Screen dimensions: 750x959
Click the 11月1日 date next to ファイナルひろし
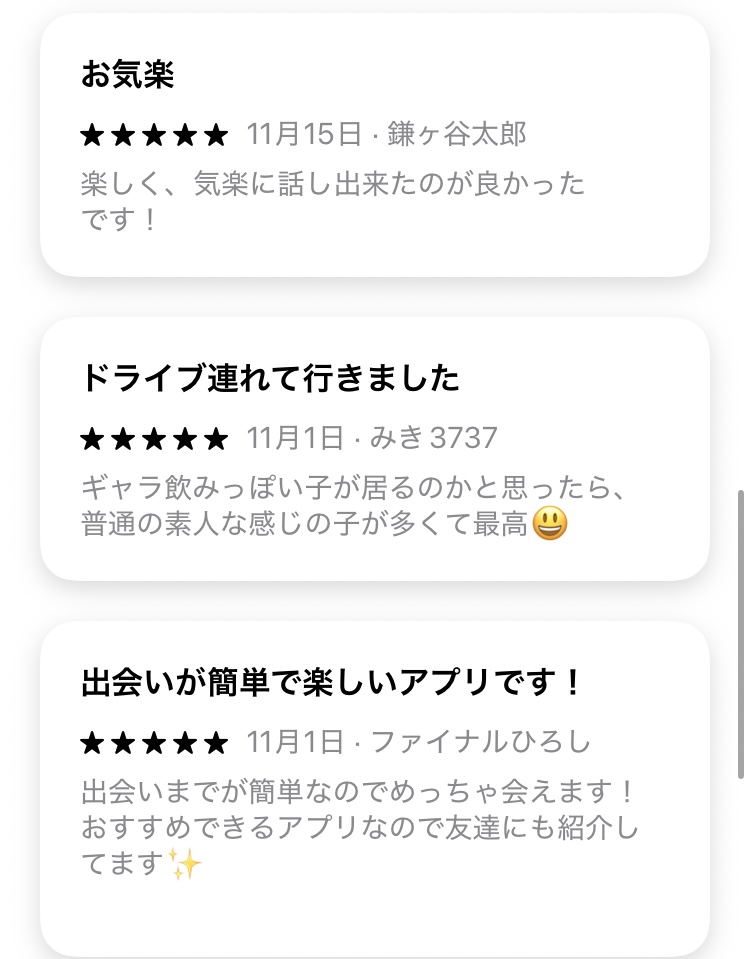coord(288,742)
